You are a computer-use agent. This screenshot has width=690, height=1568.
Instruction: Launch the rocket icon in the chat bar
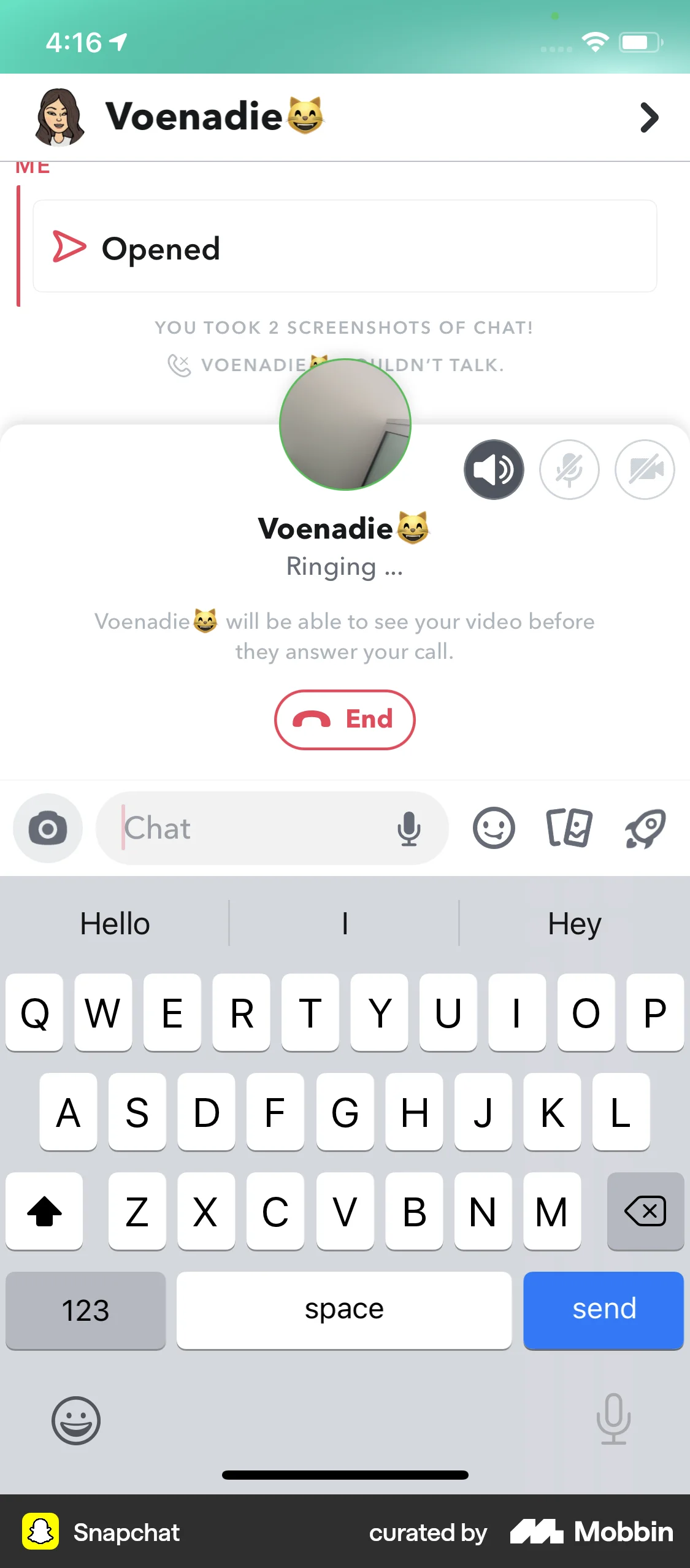[x=645, y=828]
